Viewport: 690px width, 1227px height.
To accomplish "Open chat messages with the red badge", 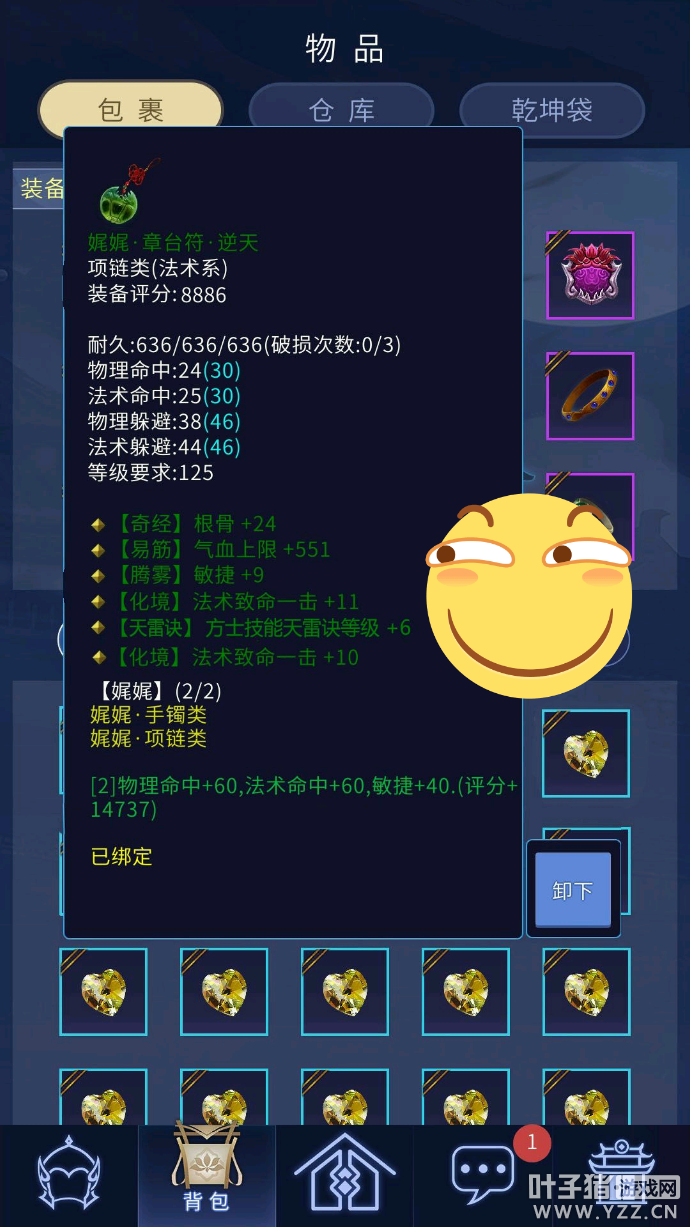I will coord(483,1172).
